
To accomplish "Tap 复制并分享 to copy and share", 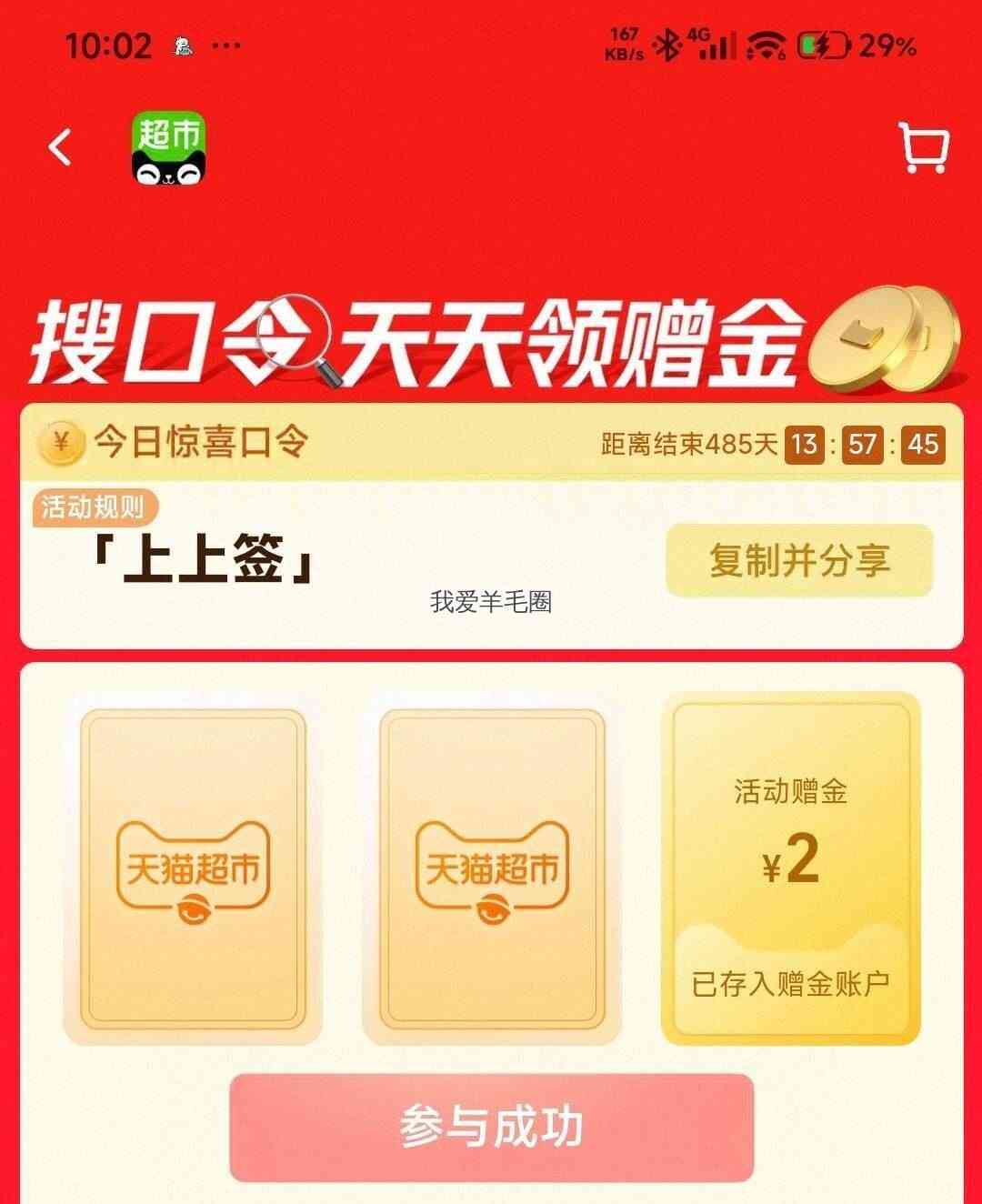I will pyautogui.click(x=799, y=560).
